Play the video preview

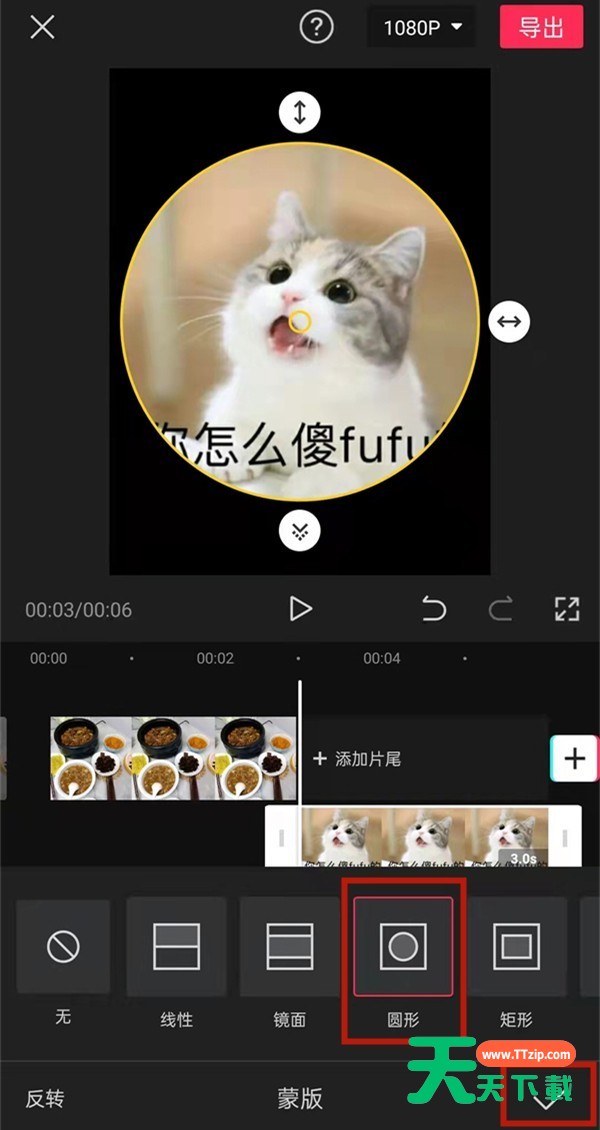[300, 608]
